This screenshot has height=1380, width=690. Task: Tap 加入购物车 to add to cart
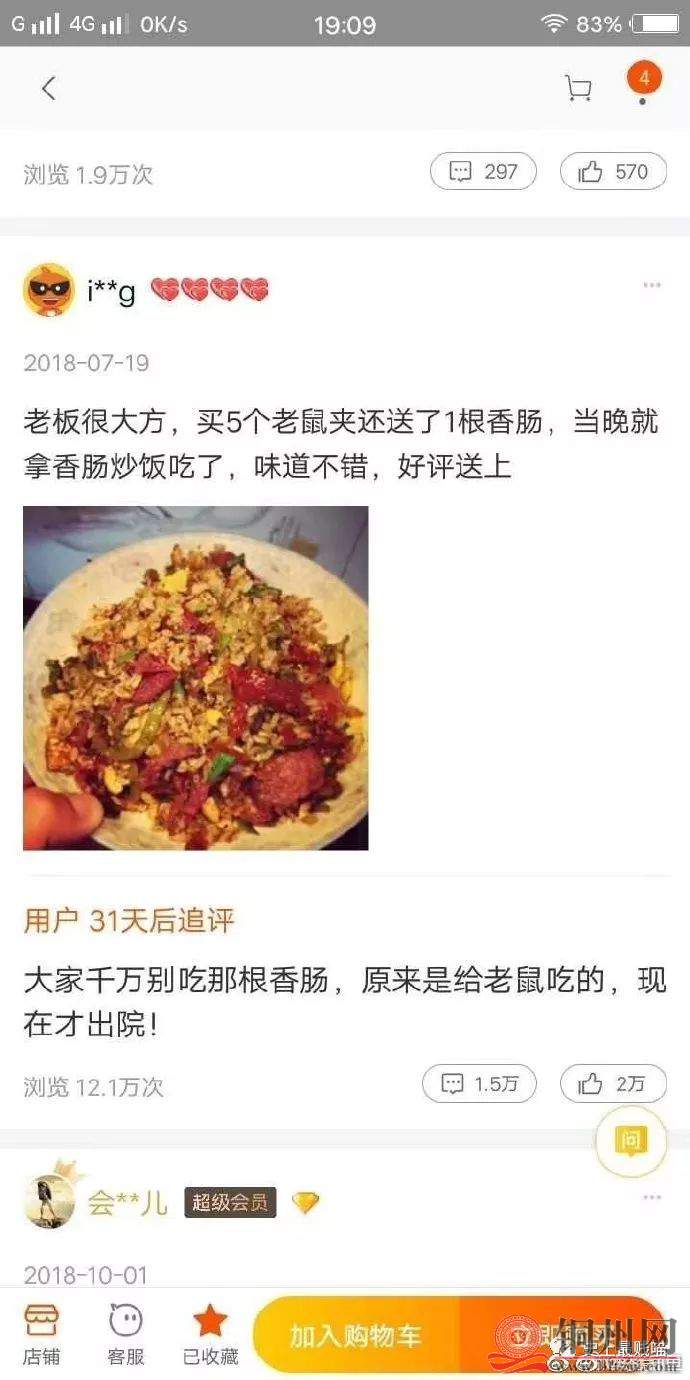[356, 1336]
